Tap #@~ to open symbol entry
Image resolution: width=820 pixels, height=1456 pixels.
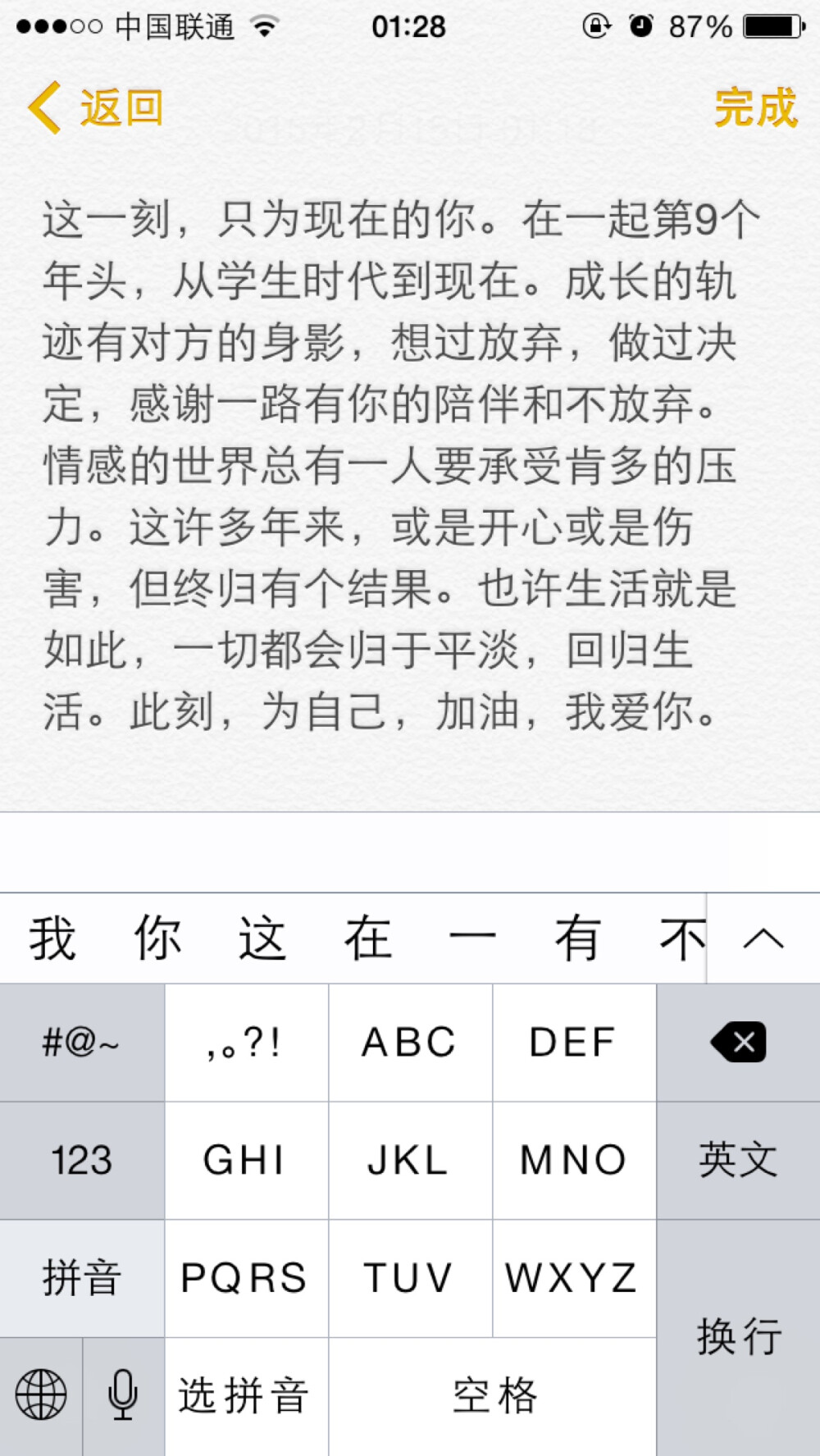[x=80, y=1043]
